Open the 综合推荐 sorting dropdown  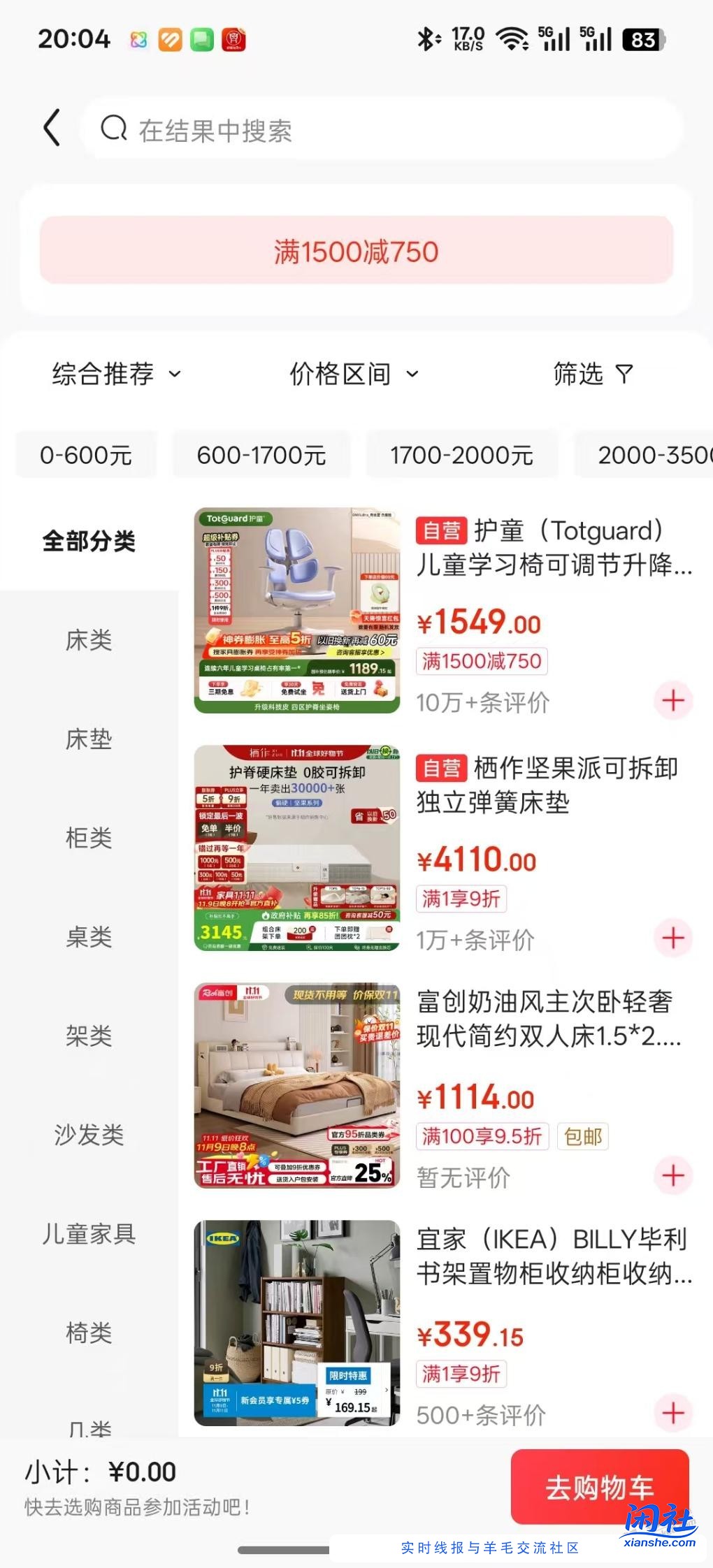click(114, 374)
